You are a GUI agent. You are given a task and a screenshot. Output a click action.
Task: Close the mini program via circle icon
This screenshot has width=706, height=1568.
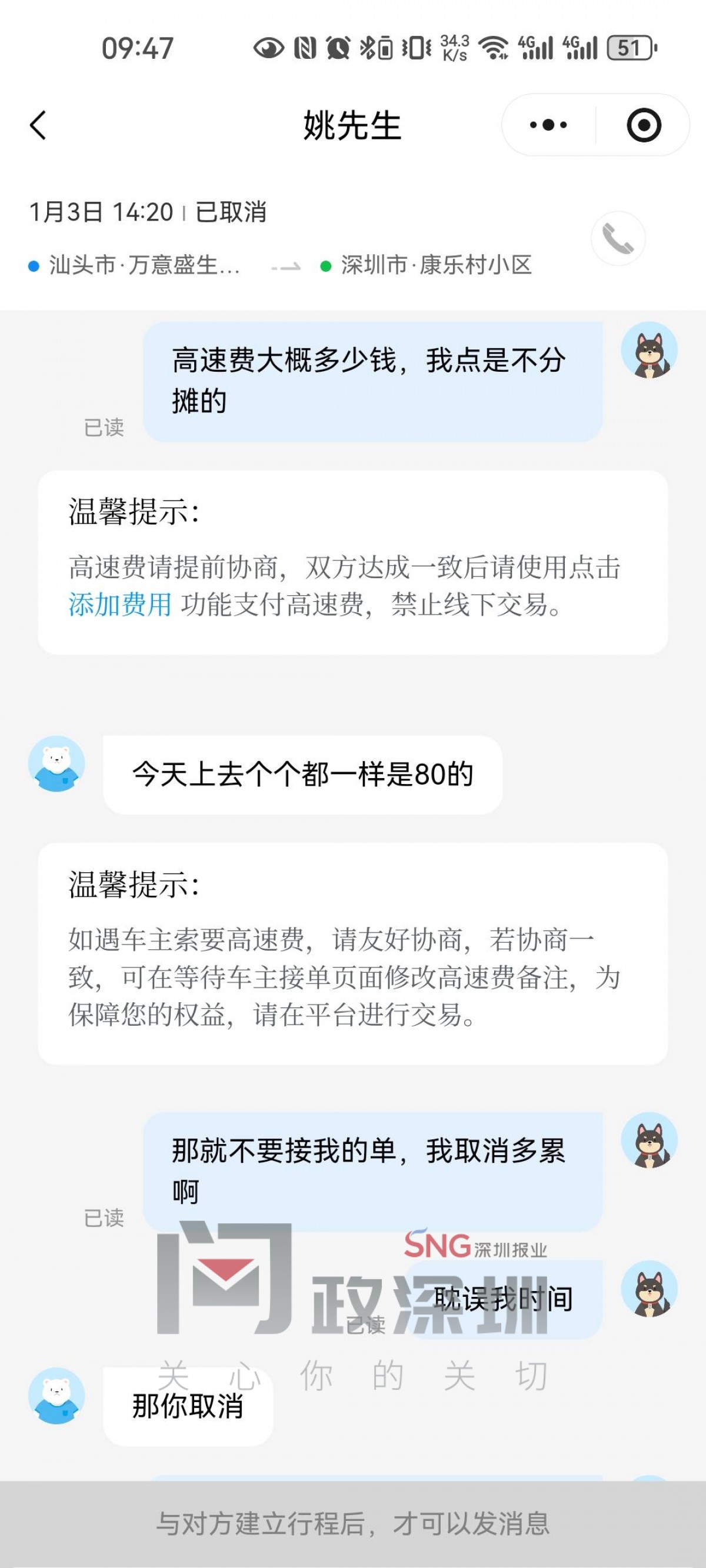click(643, 125)
